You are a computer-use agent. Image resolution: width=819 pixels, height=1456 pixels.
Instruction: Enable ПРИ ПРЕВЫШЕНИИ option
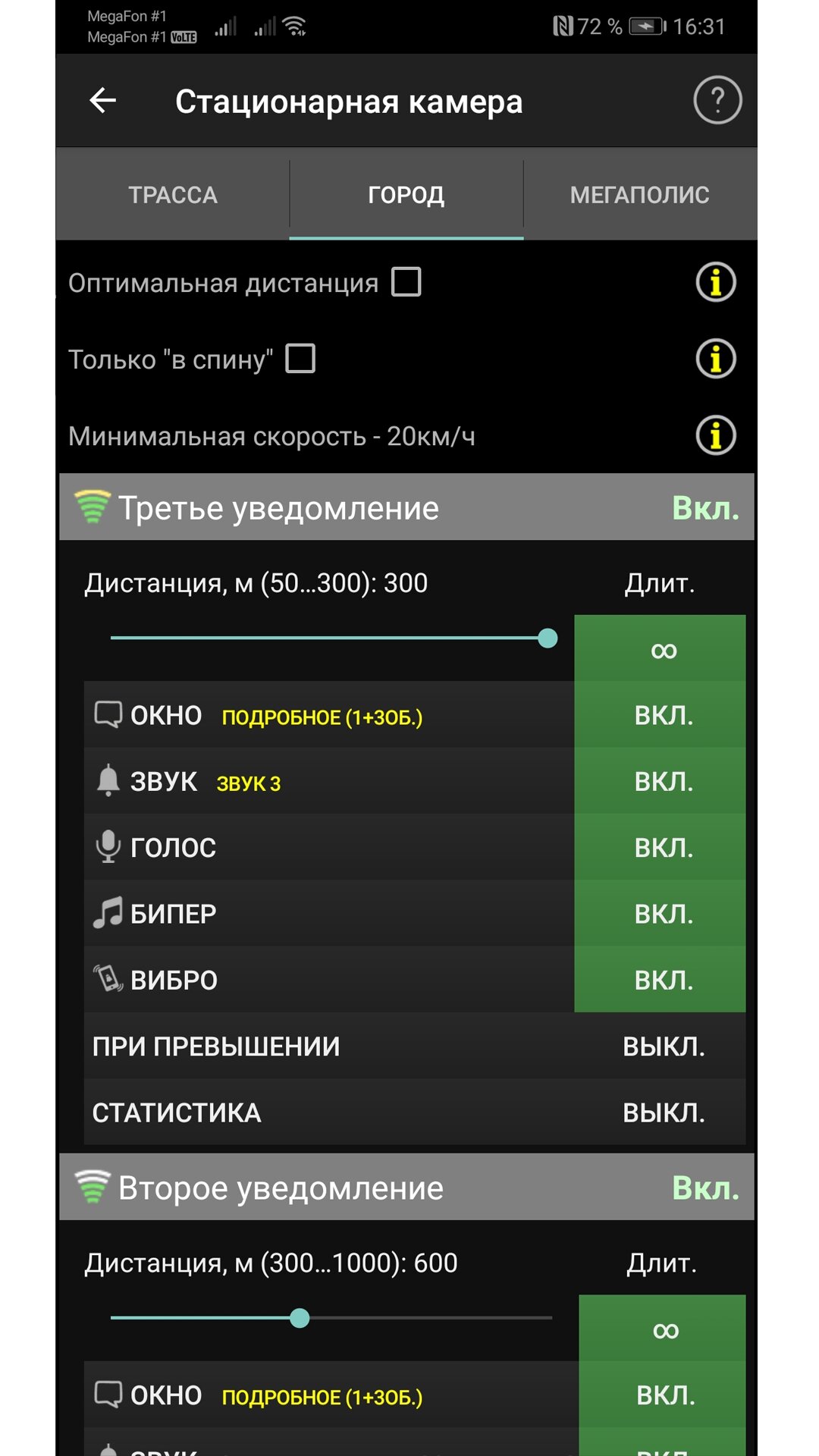coord(664,1046)
